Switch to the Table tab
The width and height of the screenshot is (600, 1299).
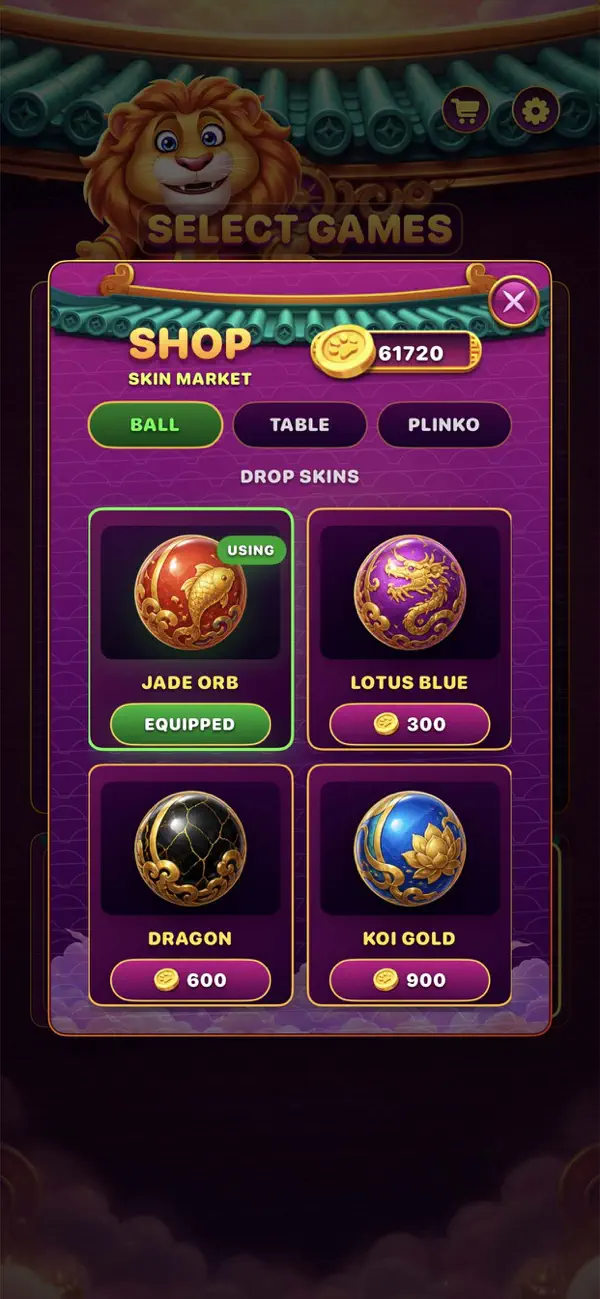click(x=299, y=424)
